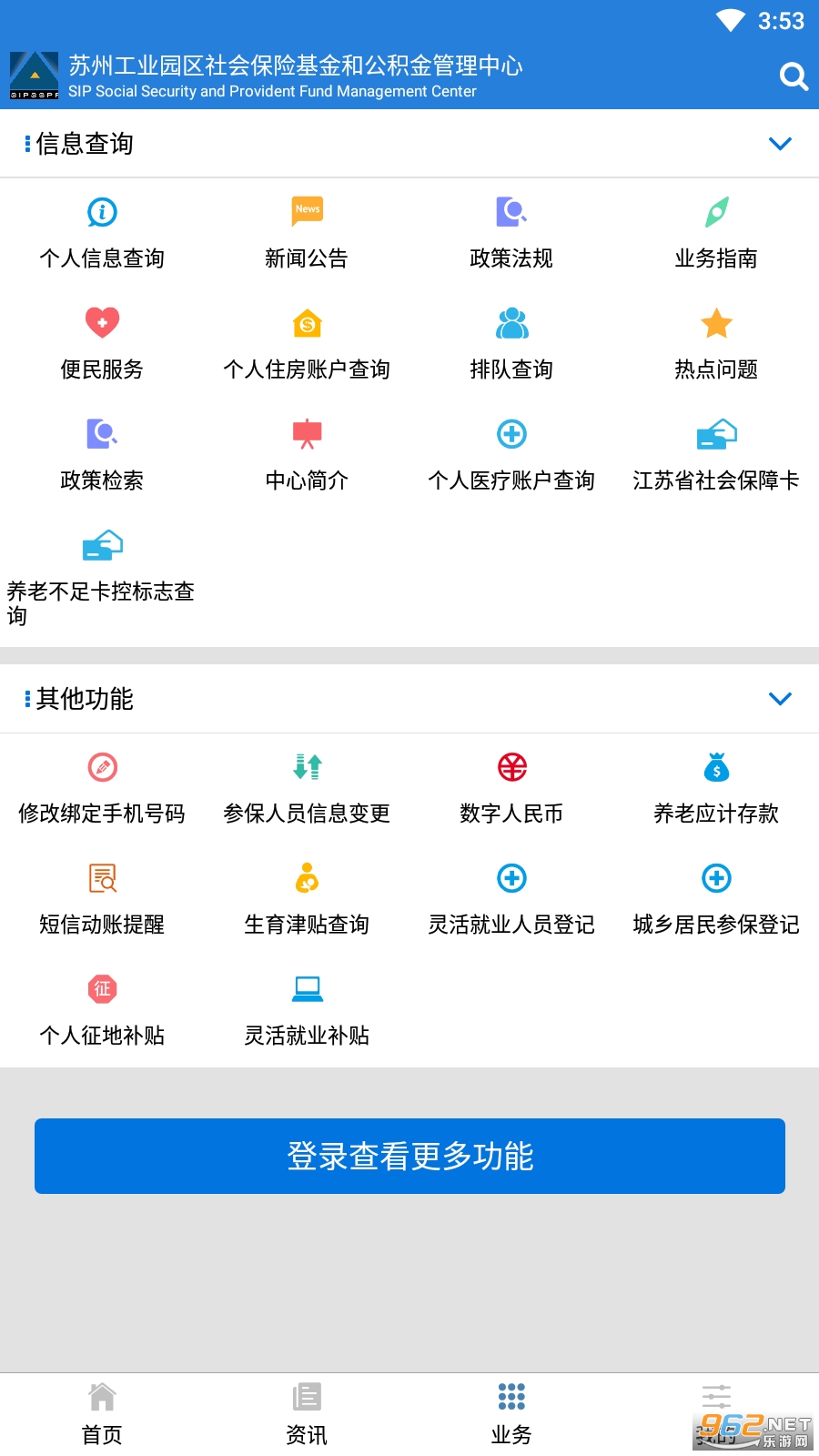Open the search icon in the header
Viewport: 819px width, 1456px height.
coord(794,77)
